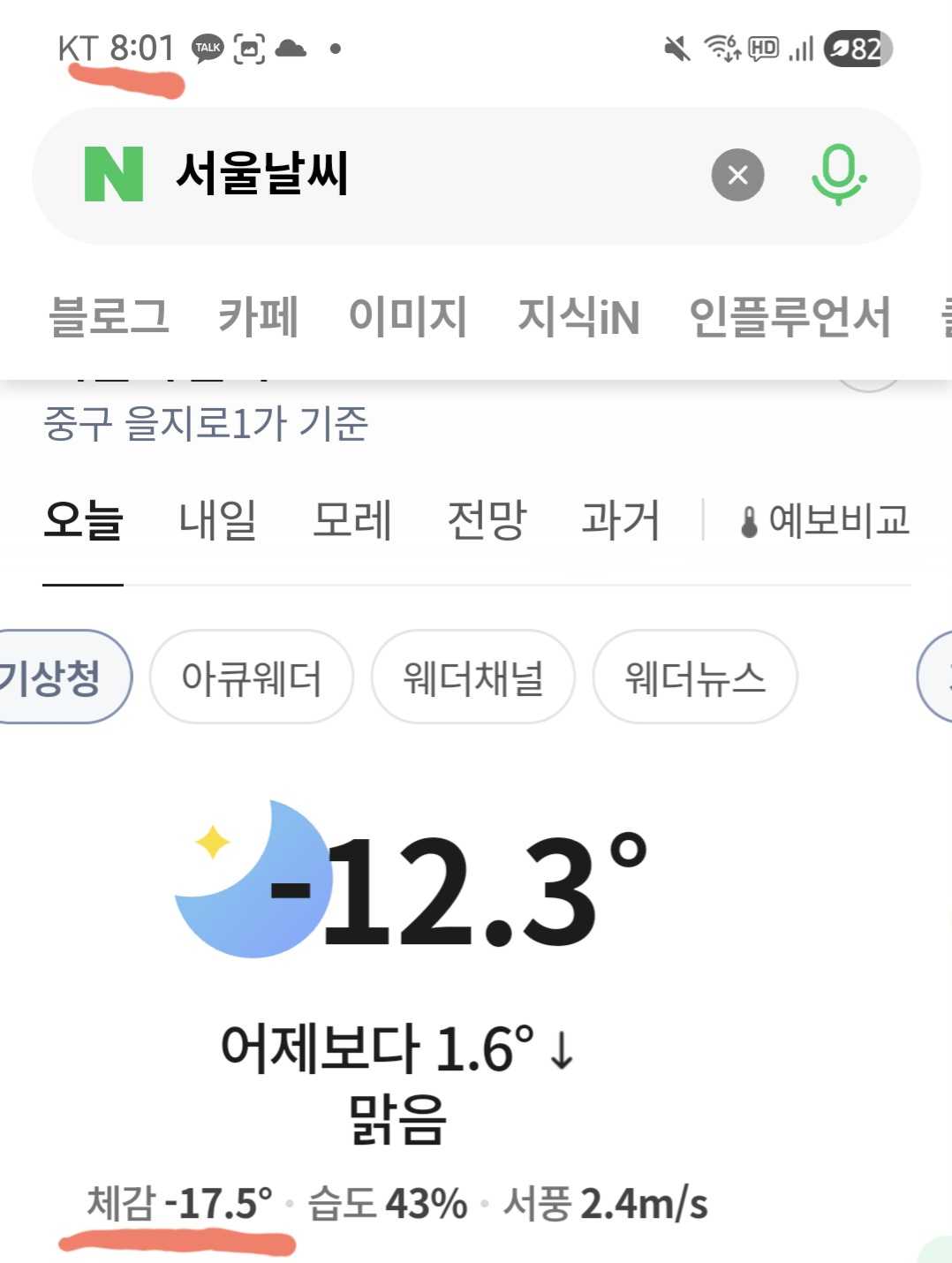Screen dimensions: 952x1263
Task: Switch to the 카페 tab
Action: [258, 316]
